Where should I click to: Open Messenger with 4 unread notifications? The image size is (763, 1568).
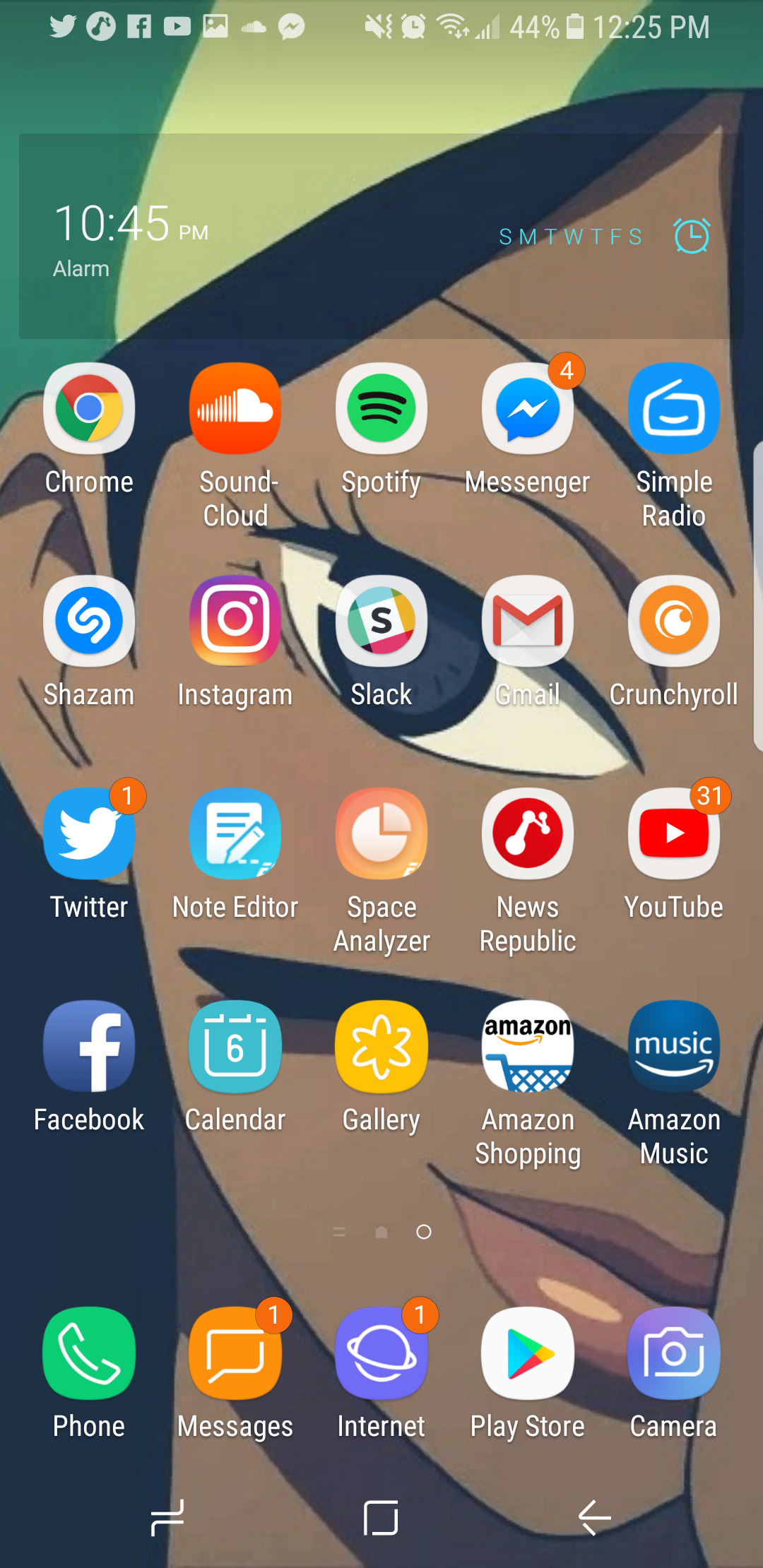coord(528,409)
